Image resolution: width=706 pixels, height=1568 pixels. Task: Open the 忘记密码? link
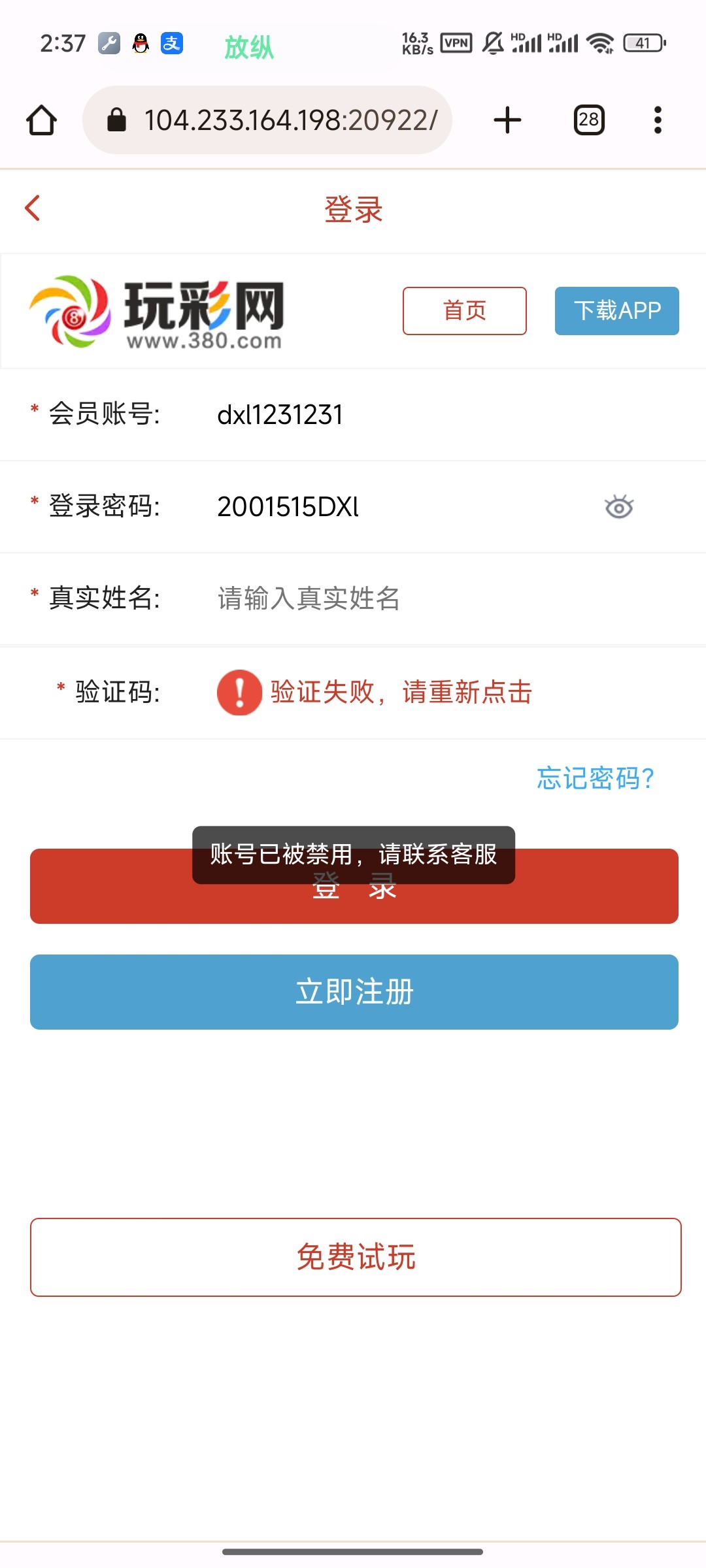tap(596, 778)
